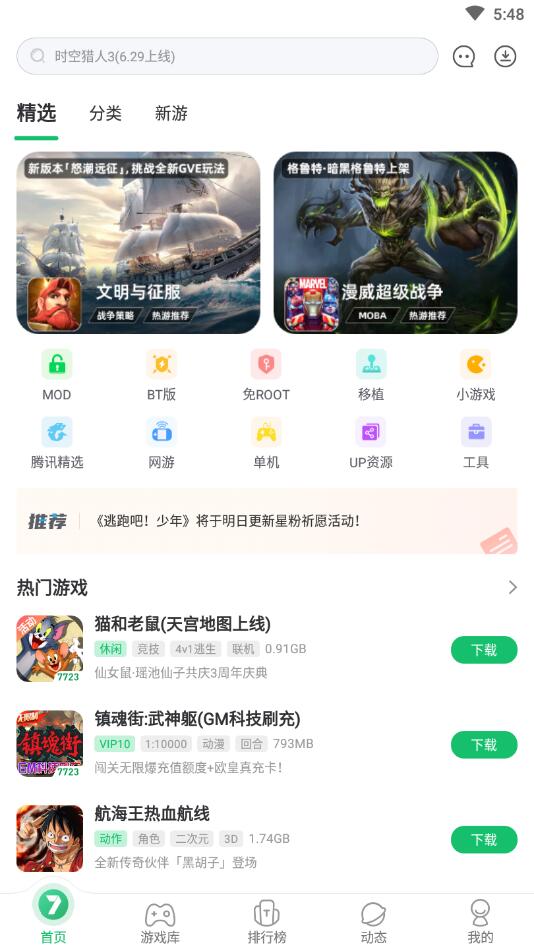Switch to the 排行榜 bottom tab
Image resolution: width=534 pixels, height=949 pixels.
pyautogui.click(x=266, y=922)
